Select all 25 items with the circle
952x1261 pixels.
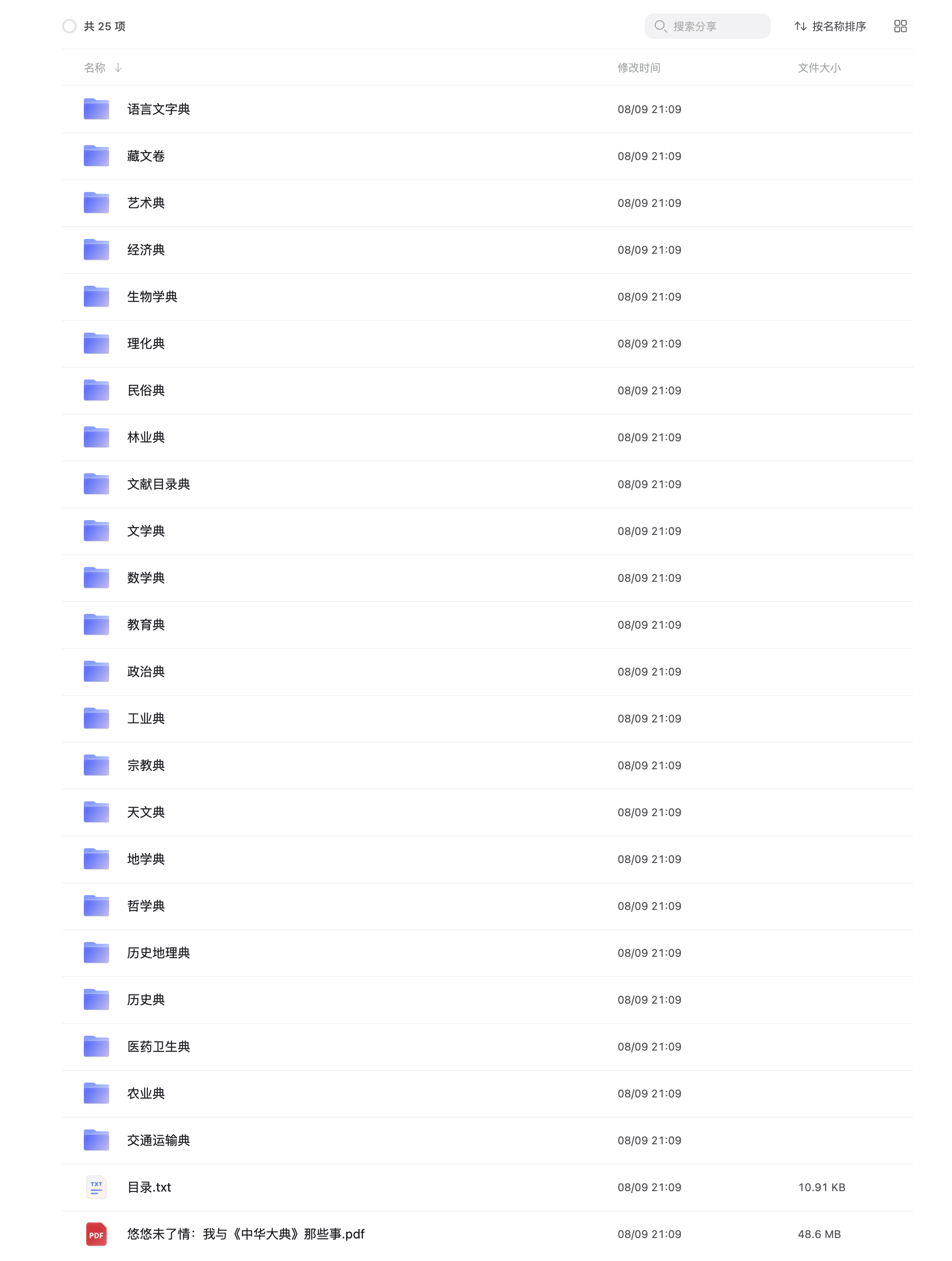pos(69,26)
